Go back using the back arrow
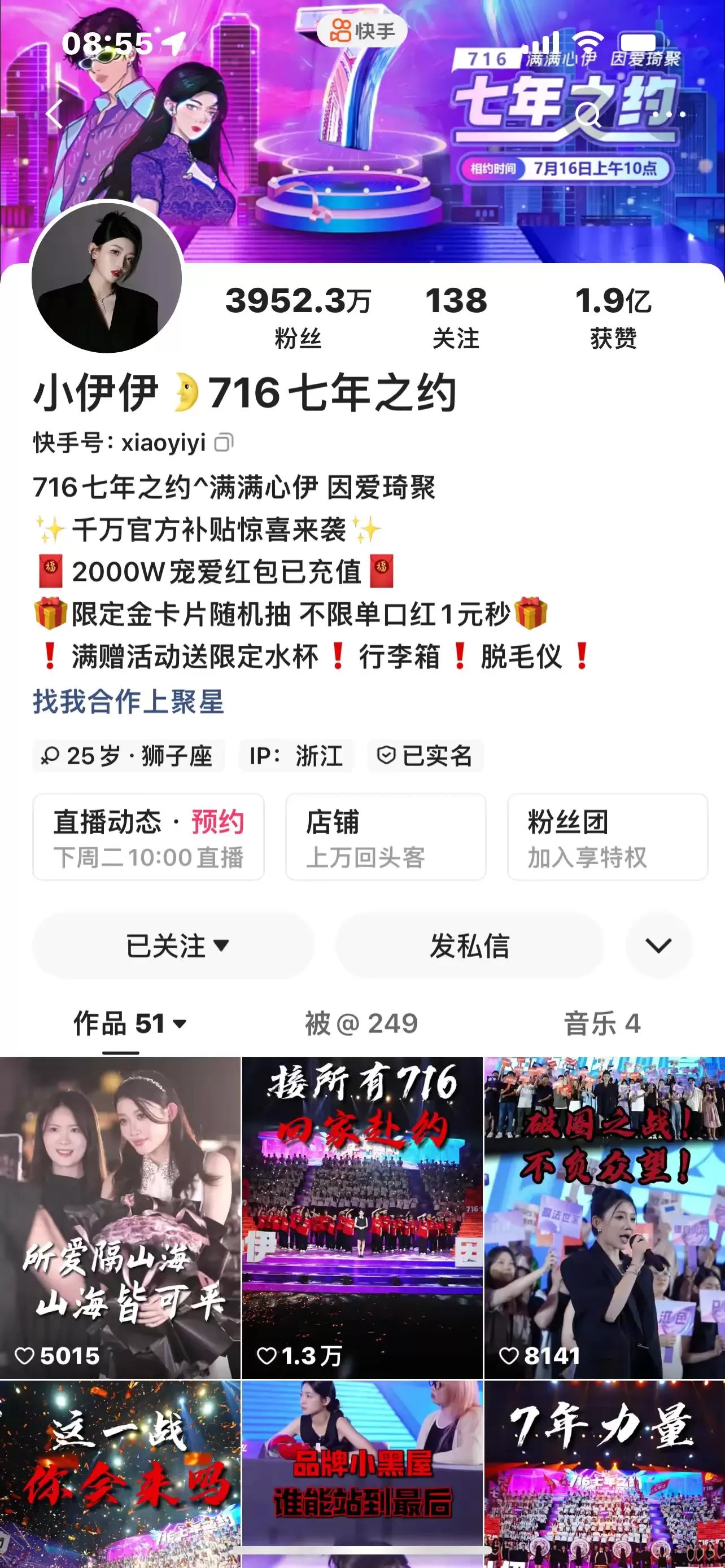 coord(55,114)
